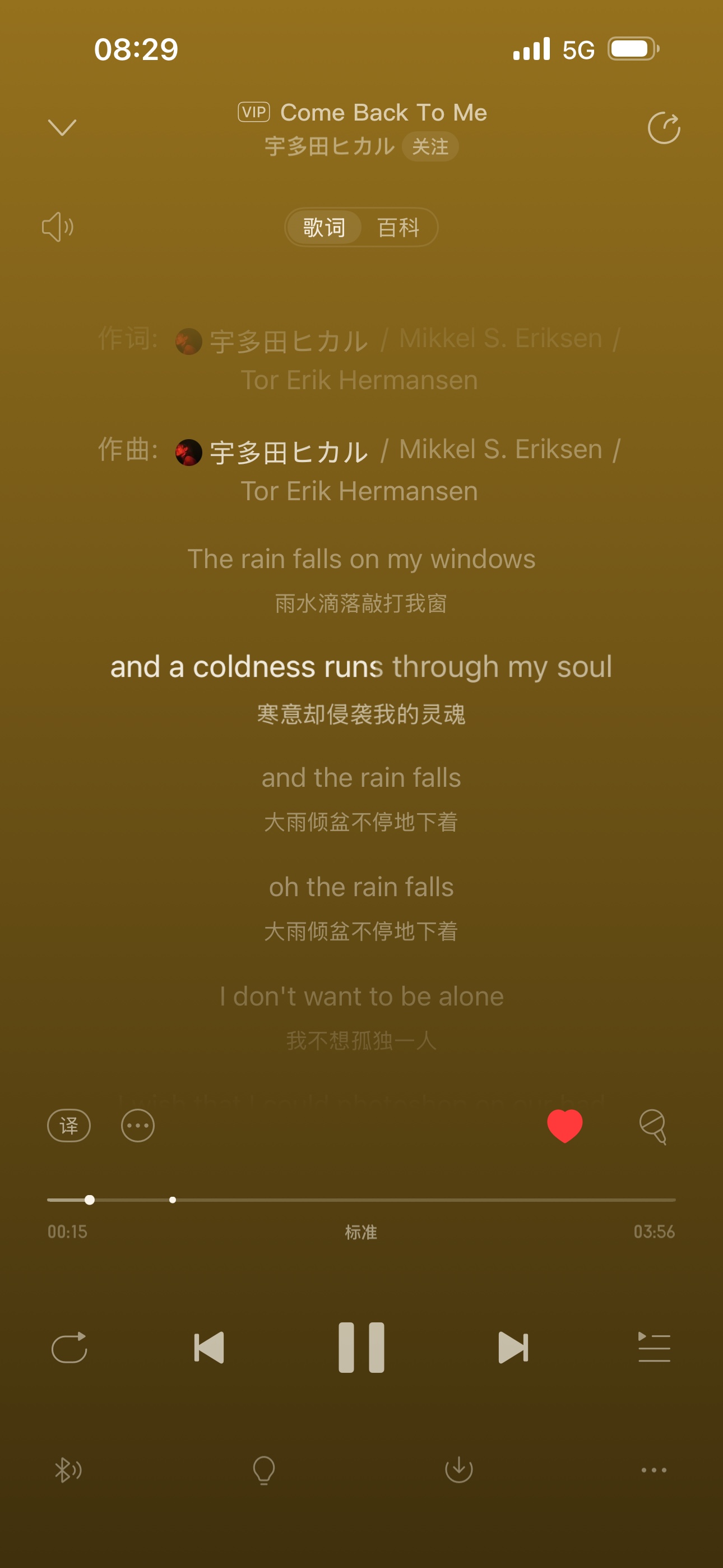Open composer 宇多田ヒカル in the 作曲 line

click(288, 452)
